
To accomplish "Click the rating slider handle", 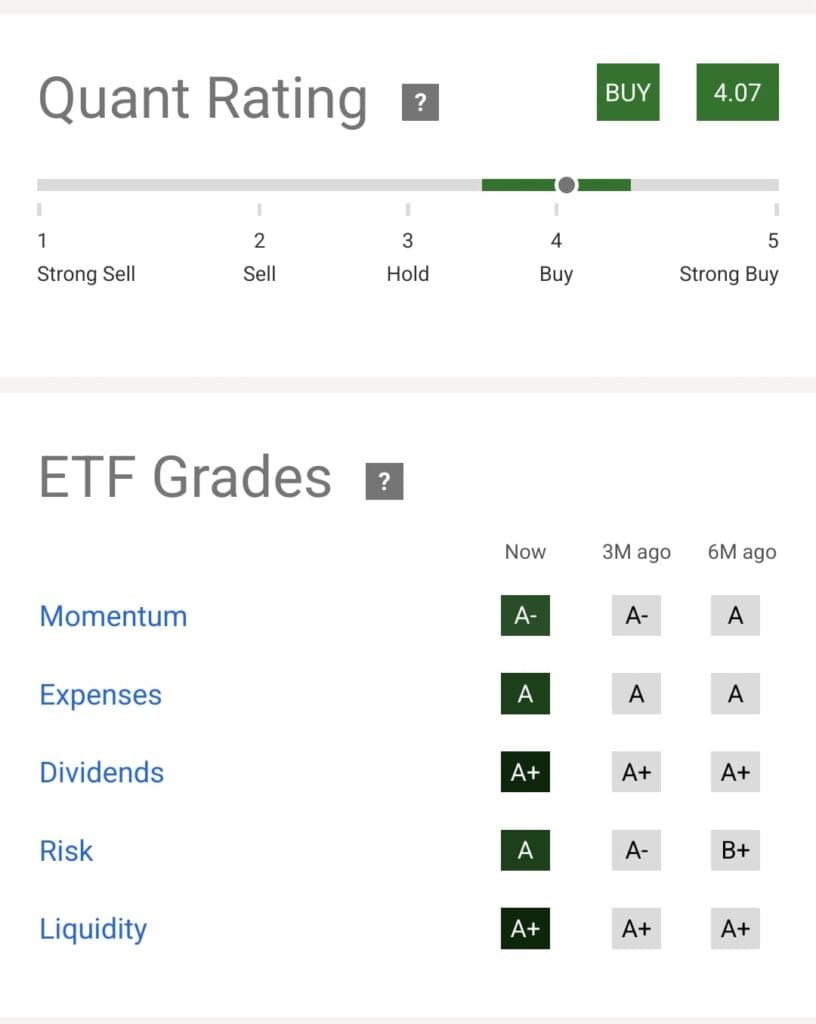I will [x=566, y=185].
